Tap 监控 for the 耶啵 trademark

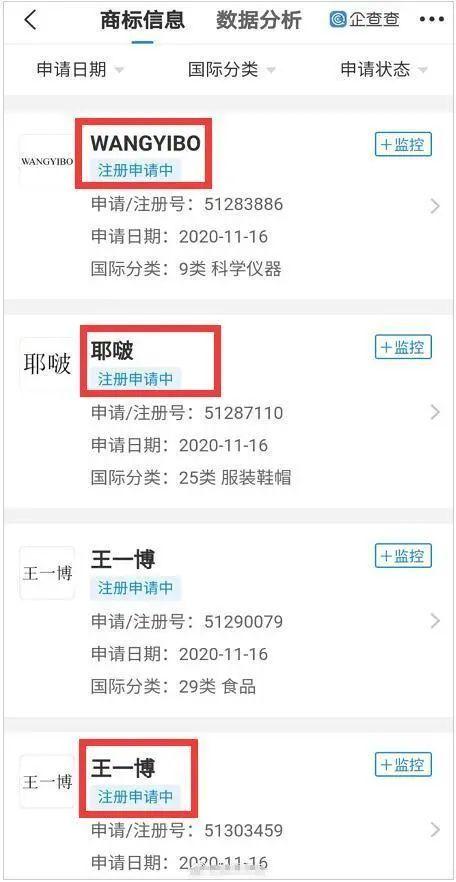403,346
